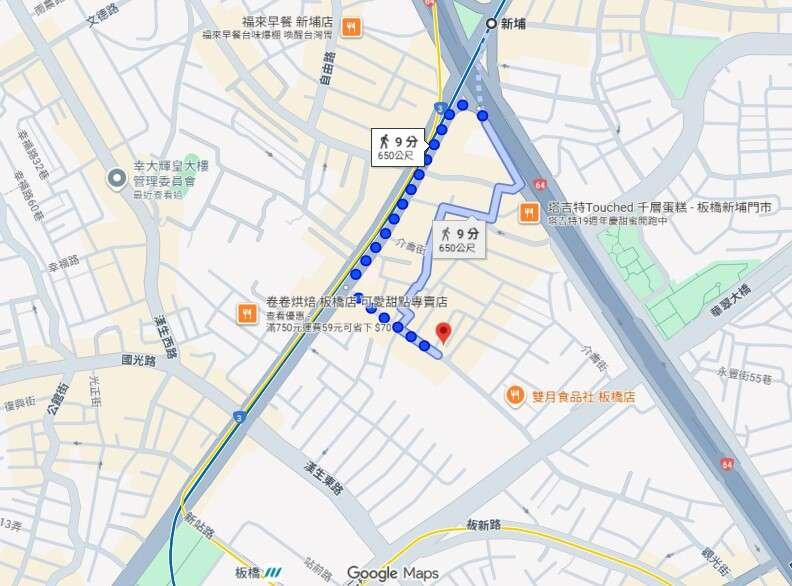
Task: Open 福來早餐 新埔店 restaurant marker
Action: pos(350,27)
